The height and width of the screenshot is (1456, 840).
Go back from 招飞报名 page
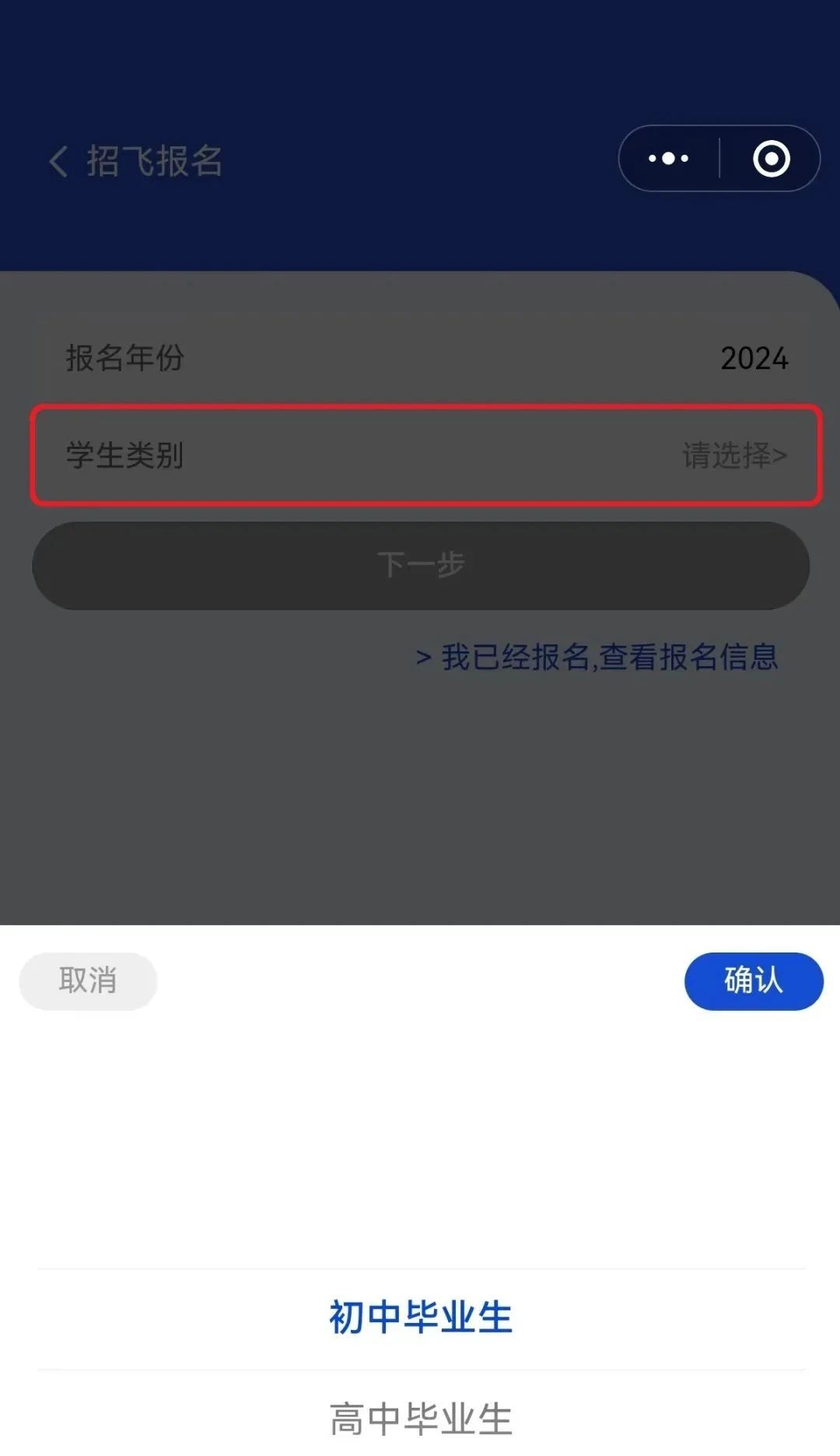point(58,161)
